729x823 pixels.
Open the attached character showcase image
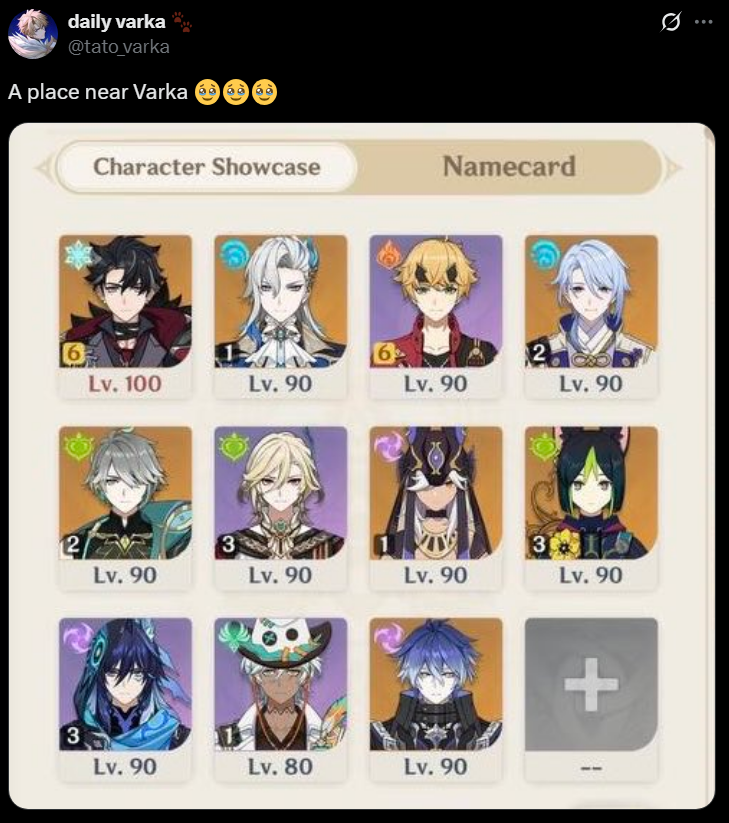362,466
